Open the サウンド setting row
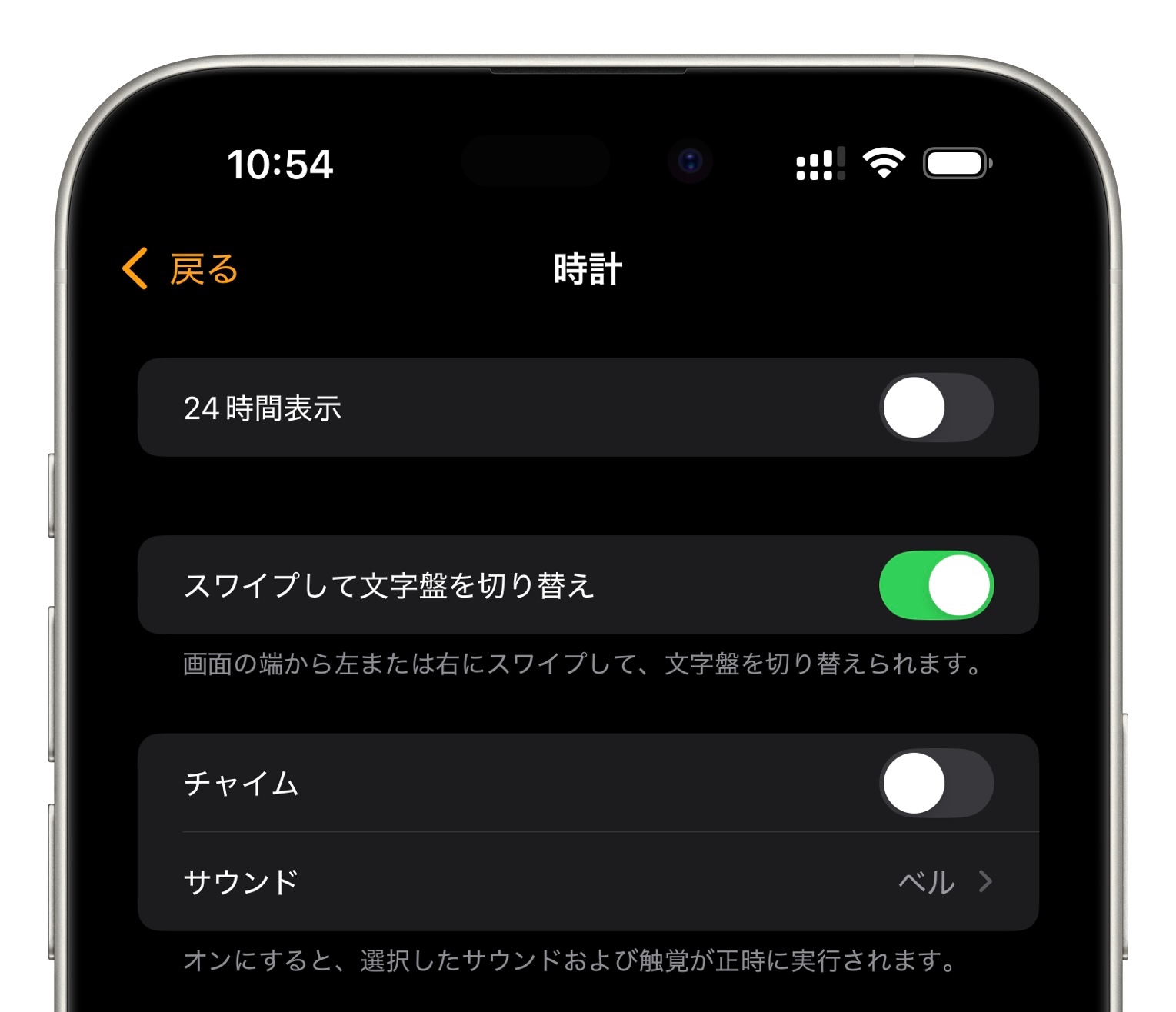Viewport: 1176px width, 1012px height. (588, 882)
